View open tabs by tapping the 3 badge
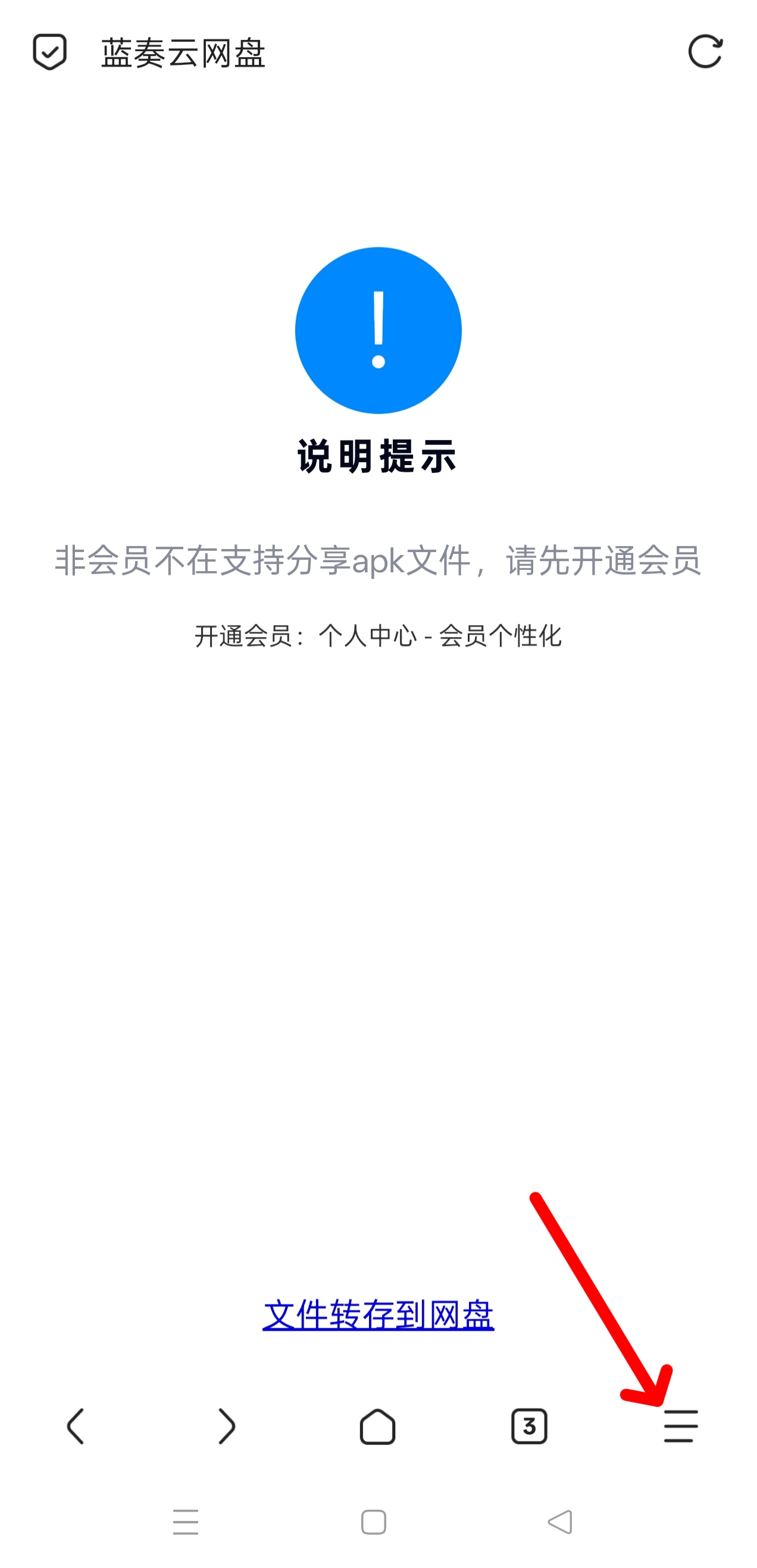Screen dimensions: 757x1568 click(x=529, y=1427)
